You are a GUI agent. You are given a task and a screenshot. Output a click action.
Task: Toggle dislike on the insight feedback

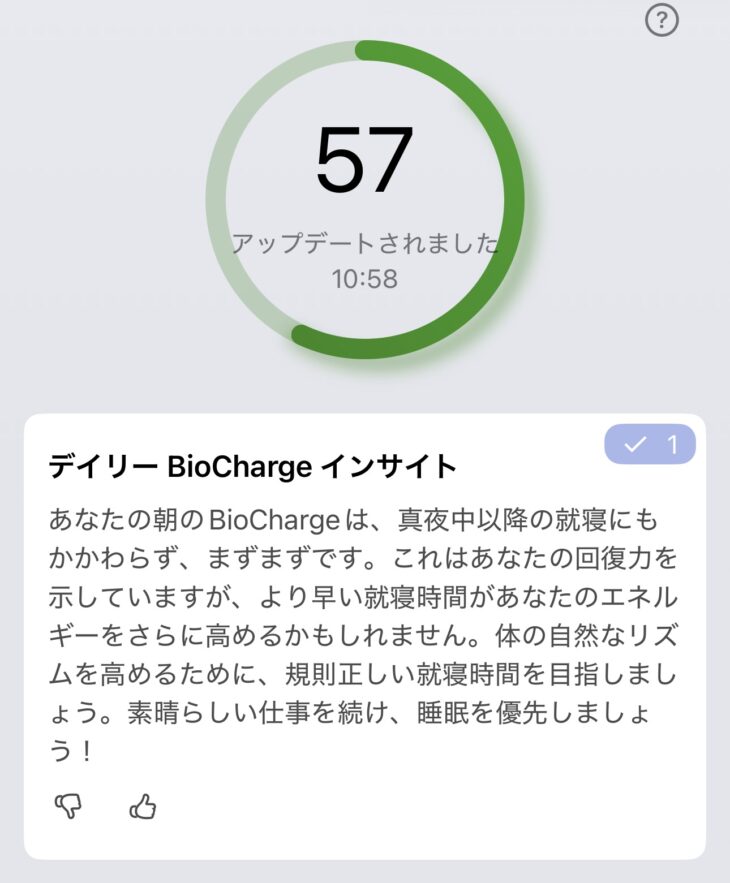point(70,802)
